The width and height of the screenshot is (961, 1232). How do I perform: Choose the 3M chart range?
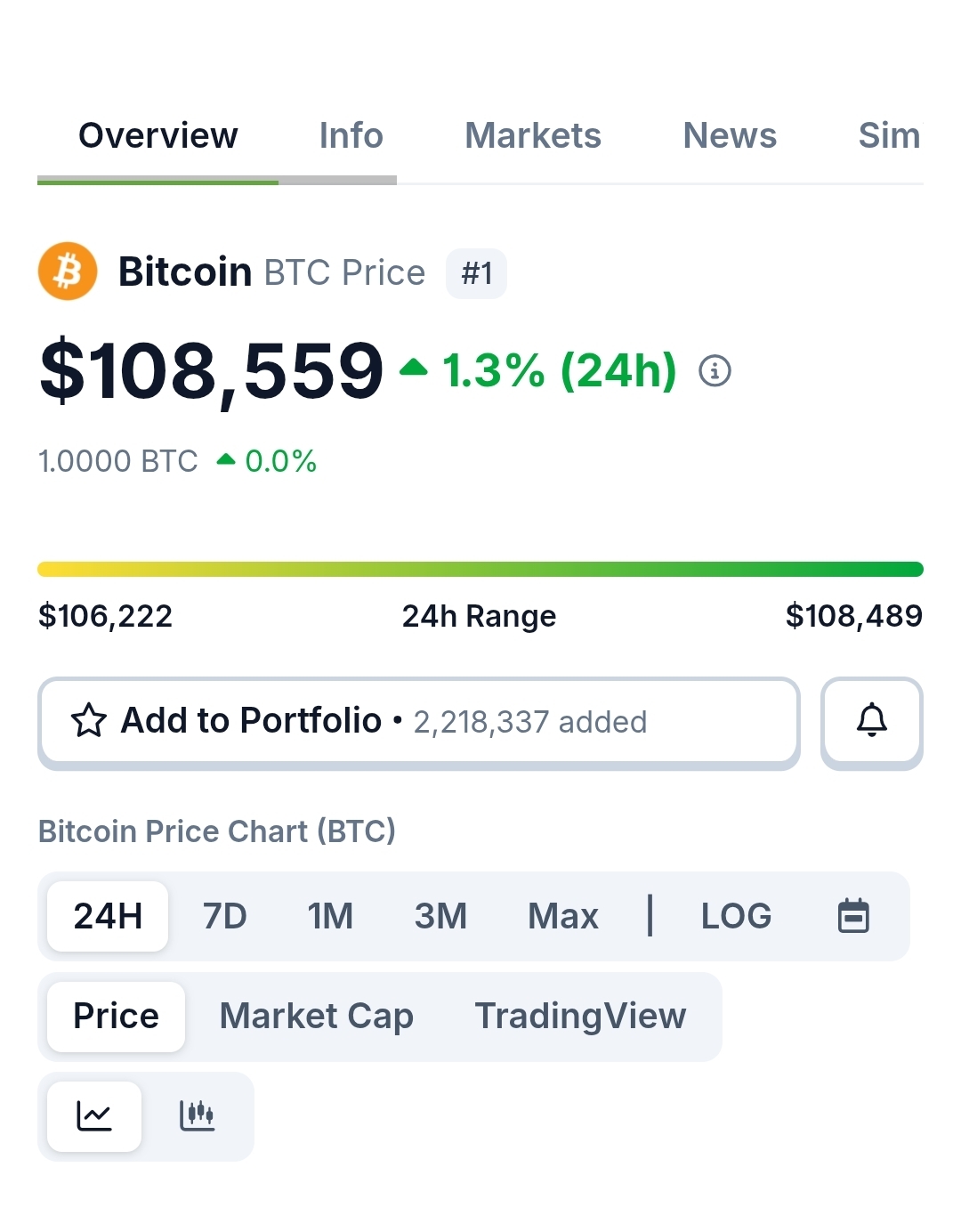coord(440,916)
